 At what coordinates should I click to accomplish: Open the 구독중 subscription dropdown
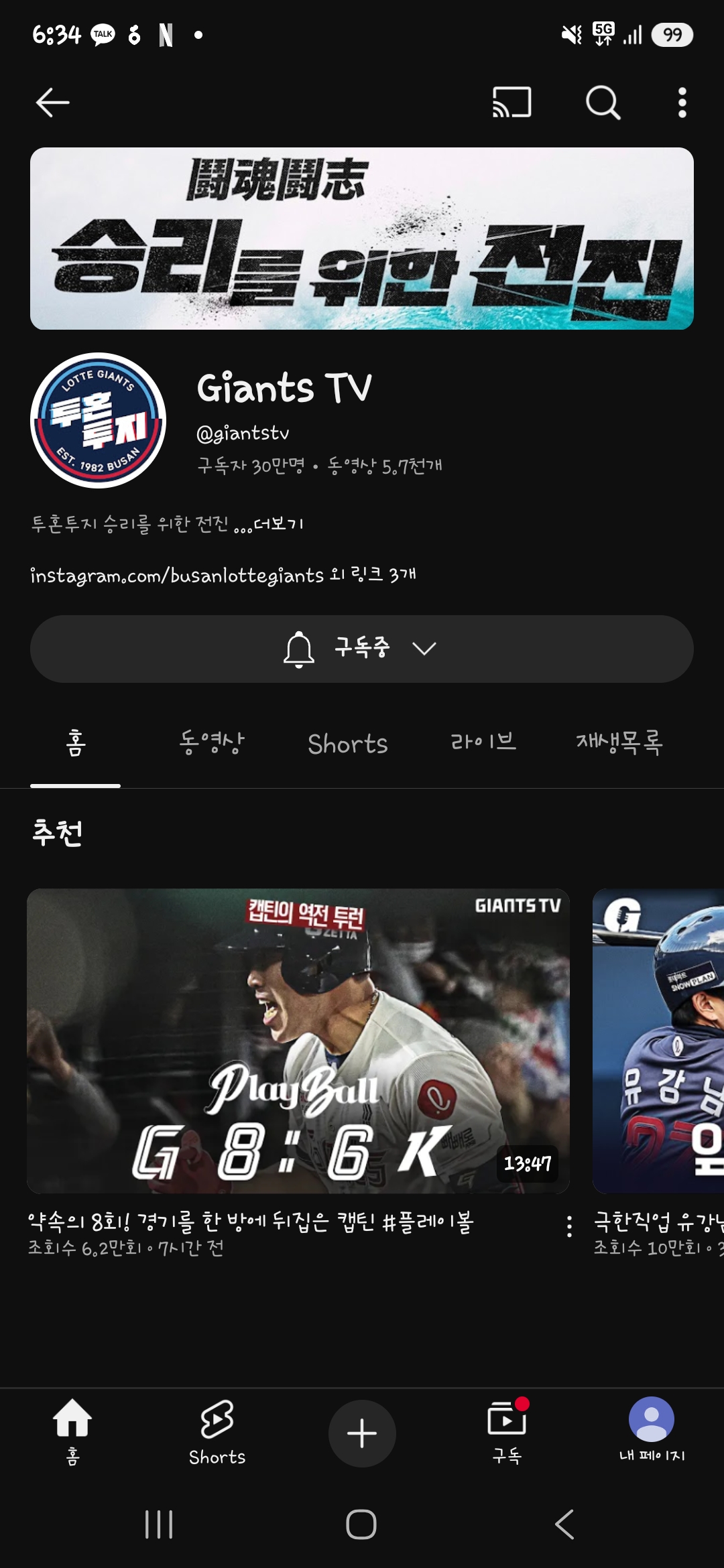(362, 649)
